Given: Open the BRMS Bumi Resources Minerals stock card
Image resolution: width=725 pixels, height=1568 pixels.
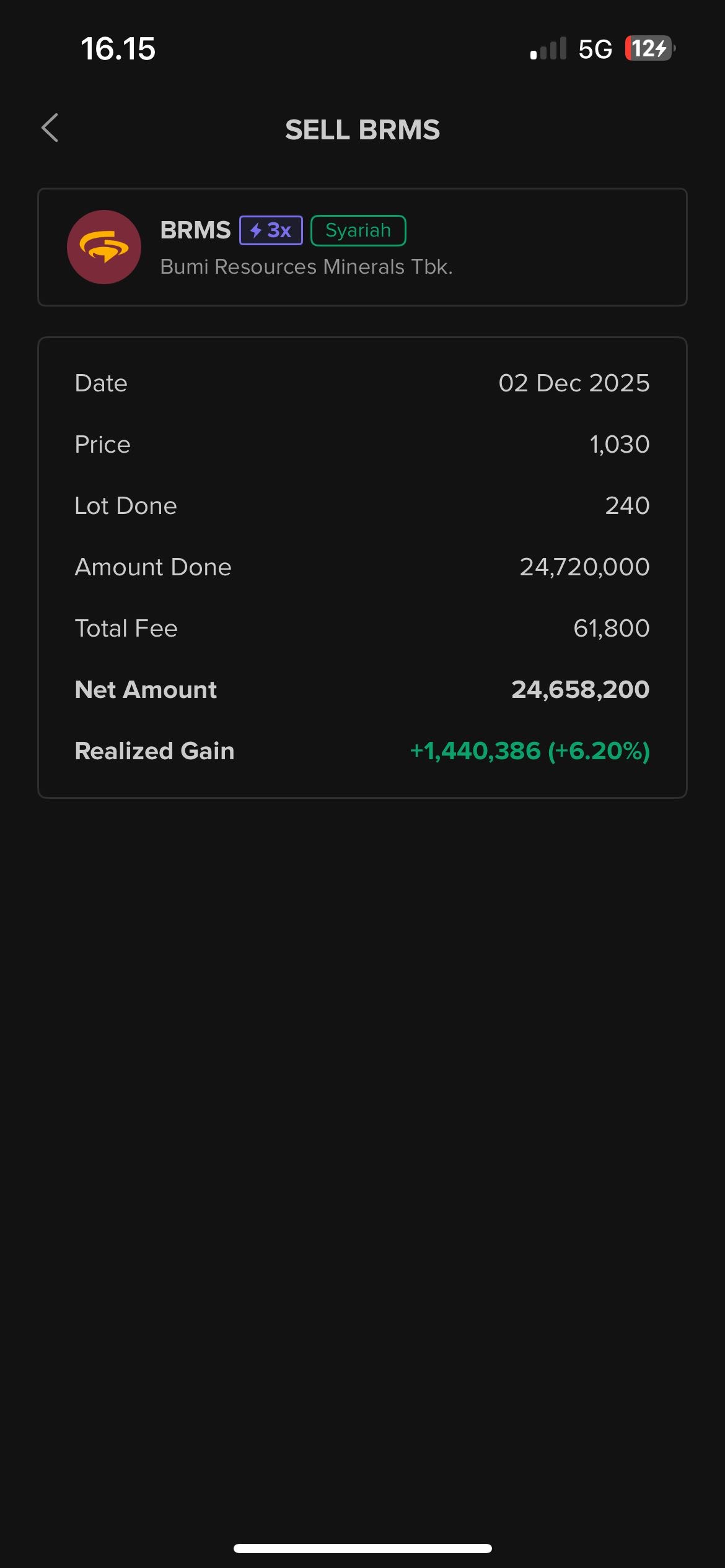Looking at the screenshot, I should pos(362,247).
